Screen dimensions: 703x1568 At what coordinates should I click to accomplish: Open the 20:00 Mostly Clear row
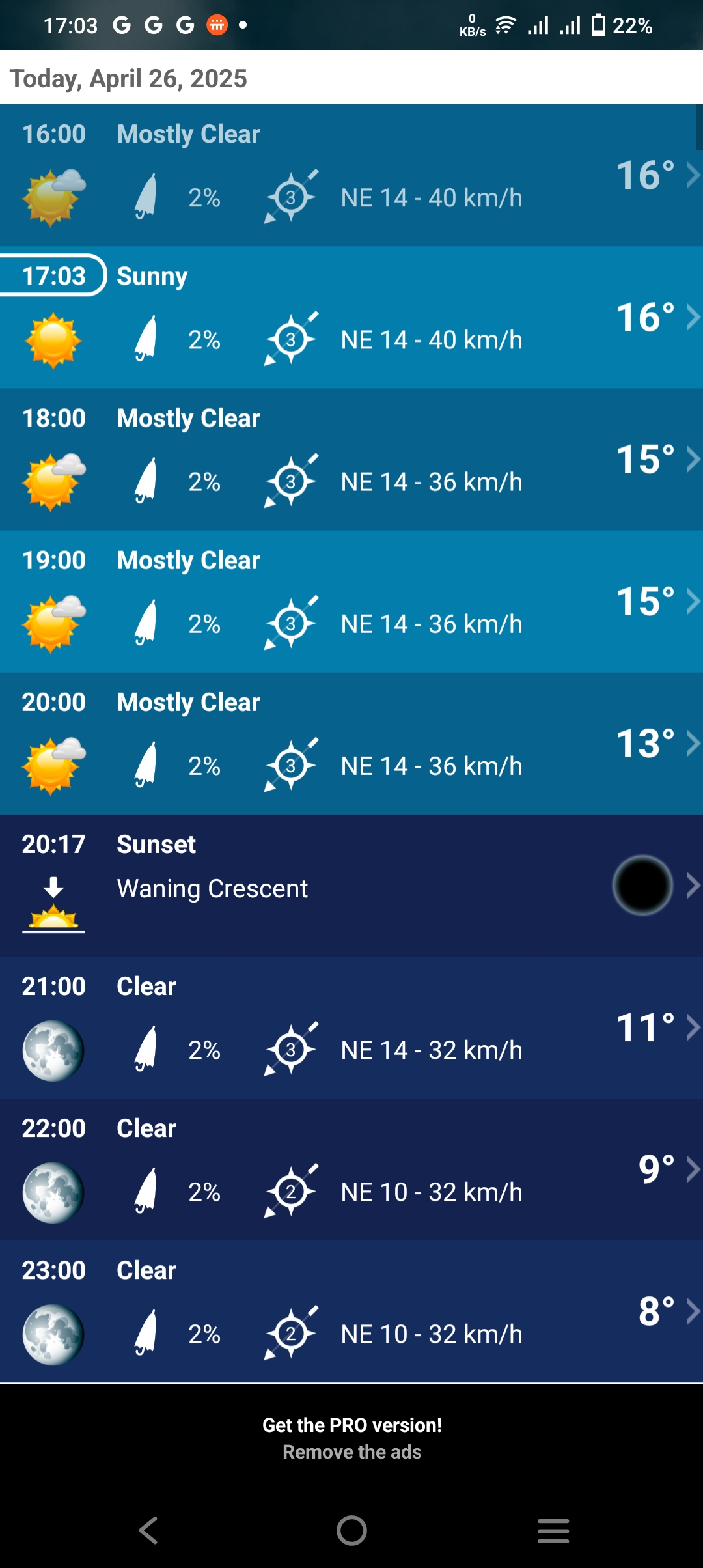coord(351,743)
